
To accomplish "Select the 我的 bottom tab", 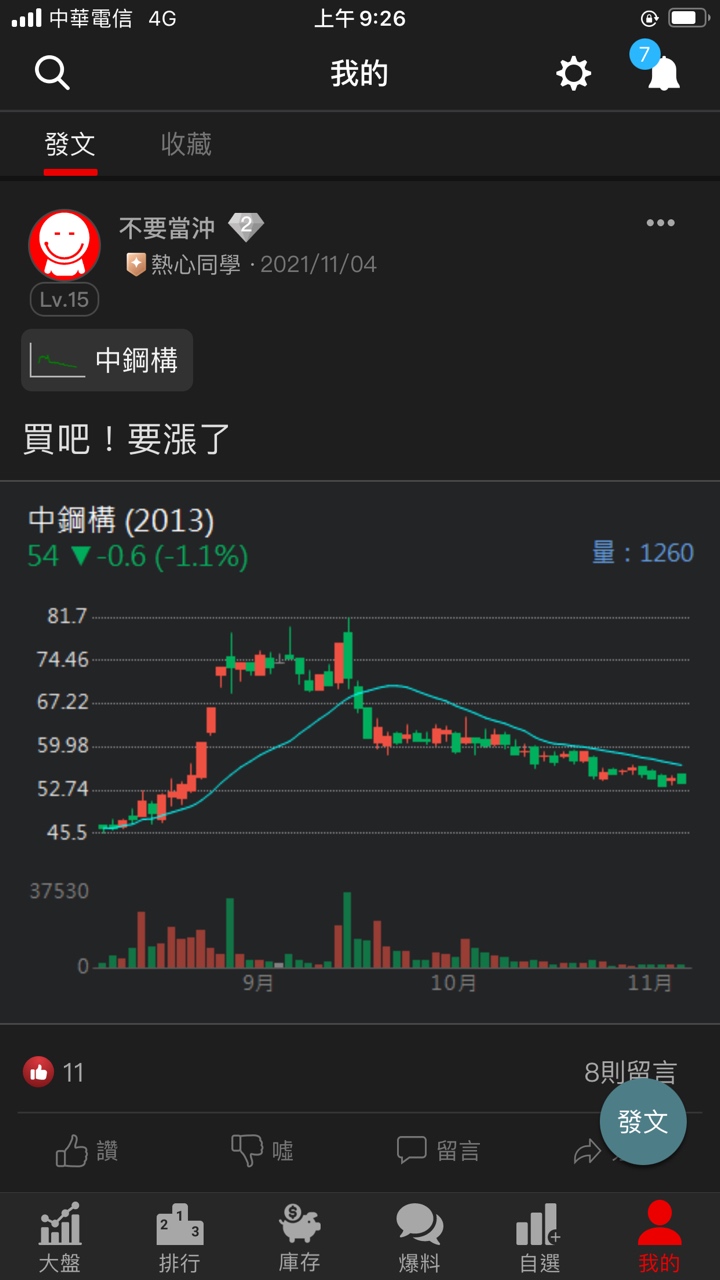I will [659, 1236].
